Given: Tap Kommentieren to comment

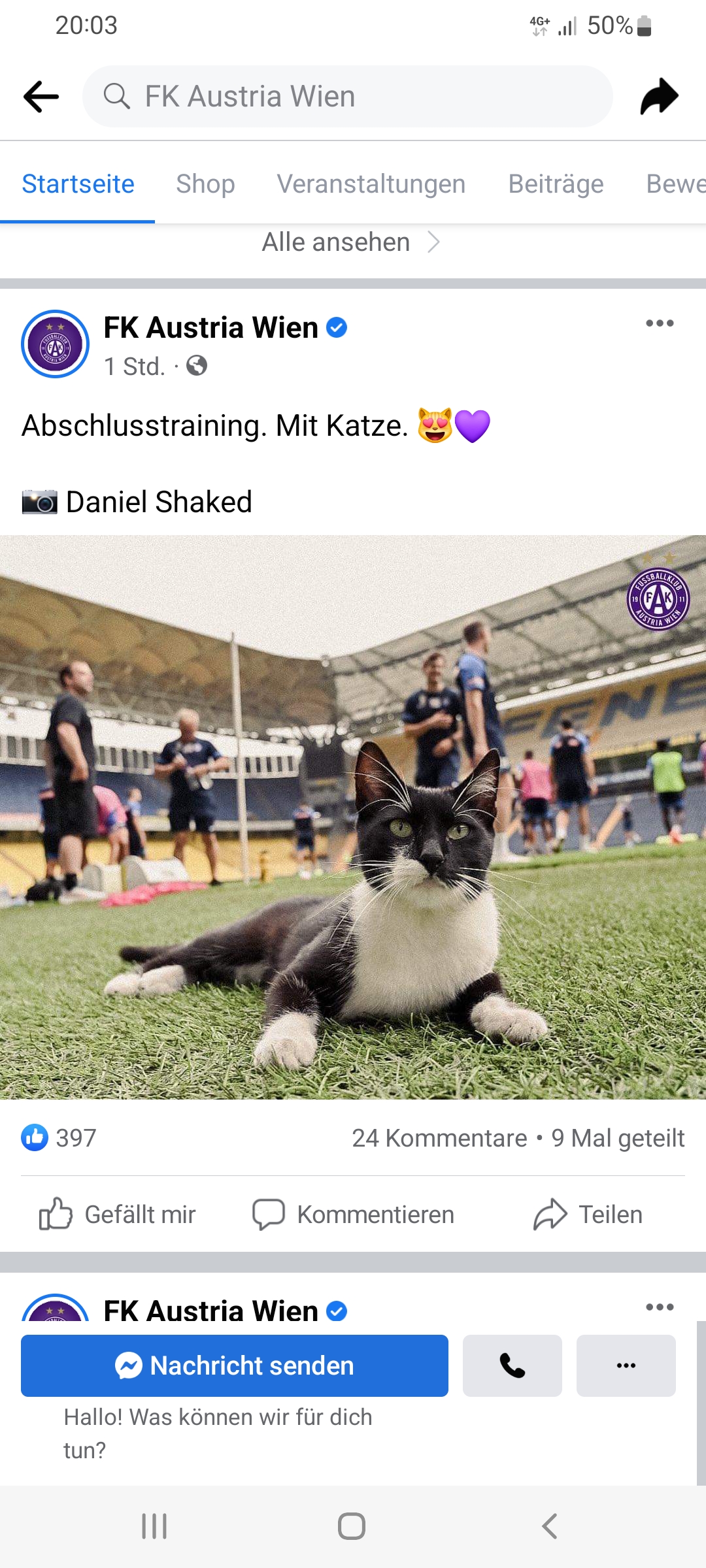Looking at the screenshot, I should [353, 1215].
